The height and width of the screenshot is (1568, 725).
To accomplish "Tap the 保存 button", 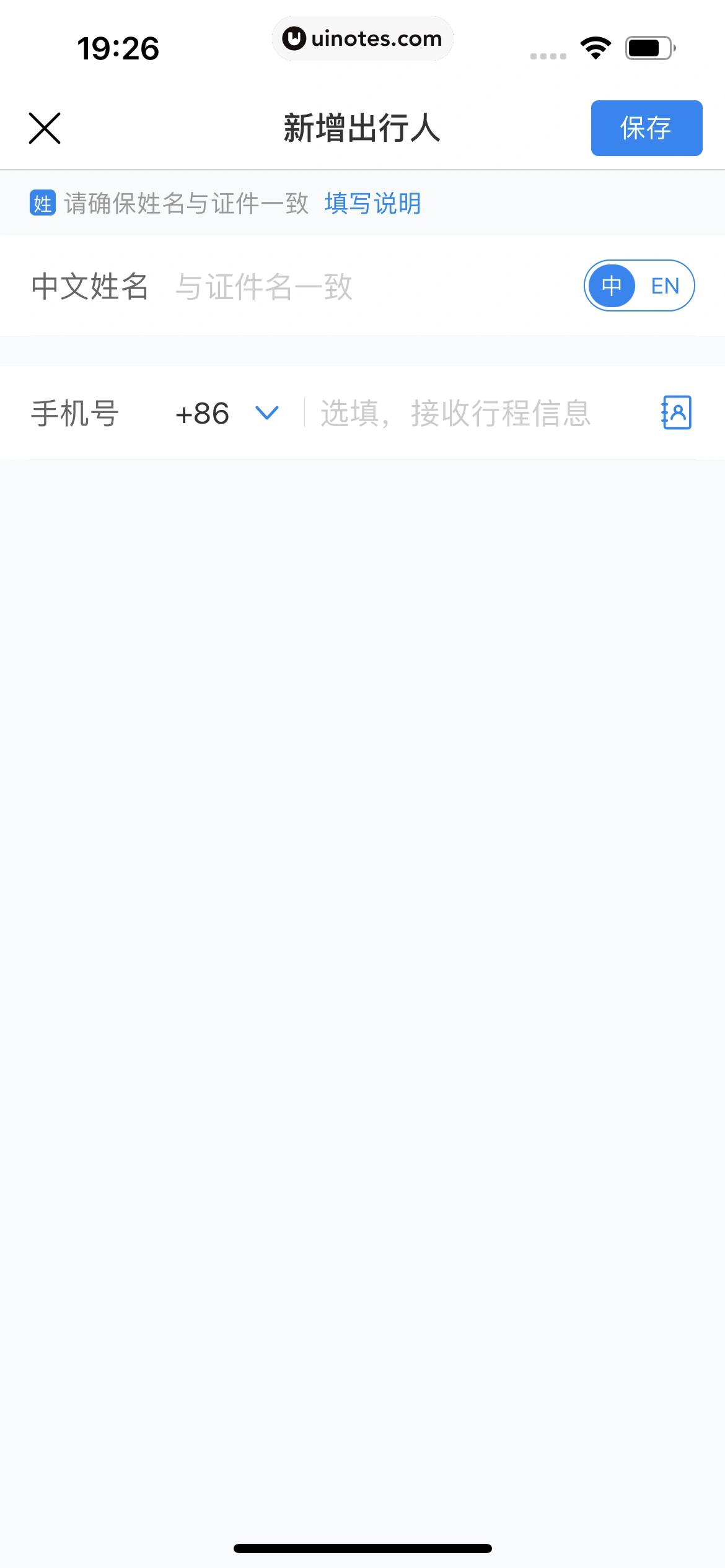I will pyautogui.click(x=646, y=128).
